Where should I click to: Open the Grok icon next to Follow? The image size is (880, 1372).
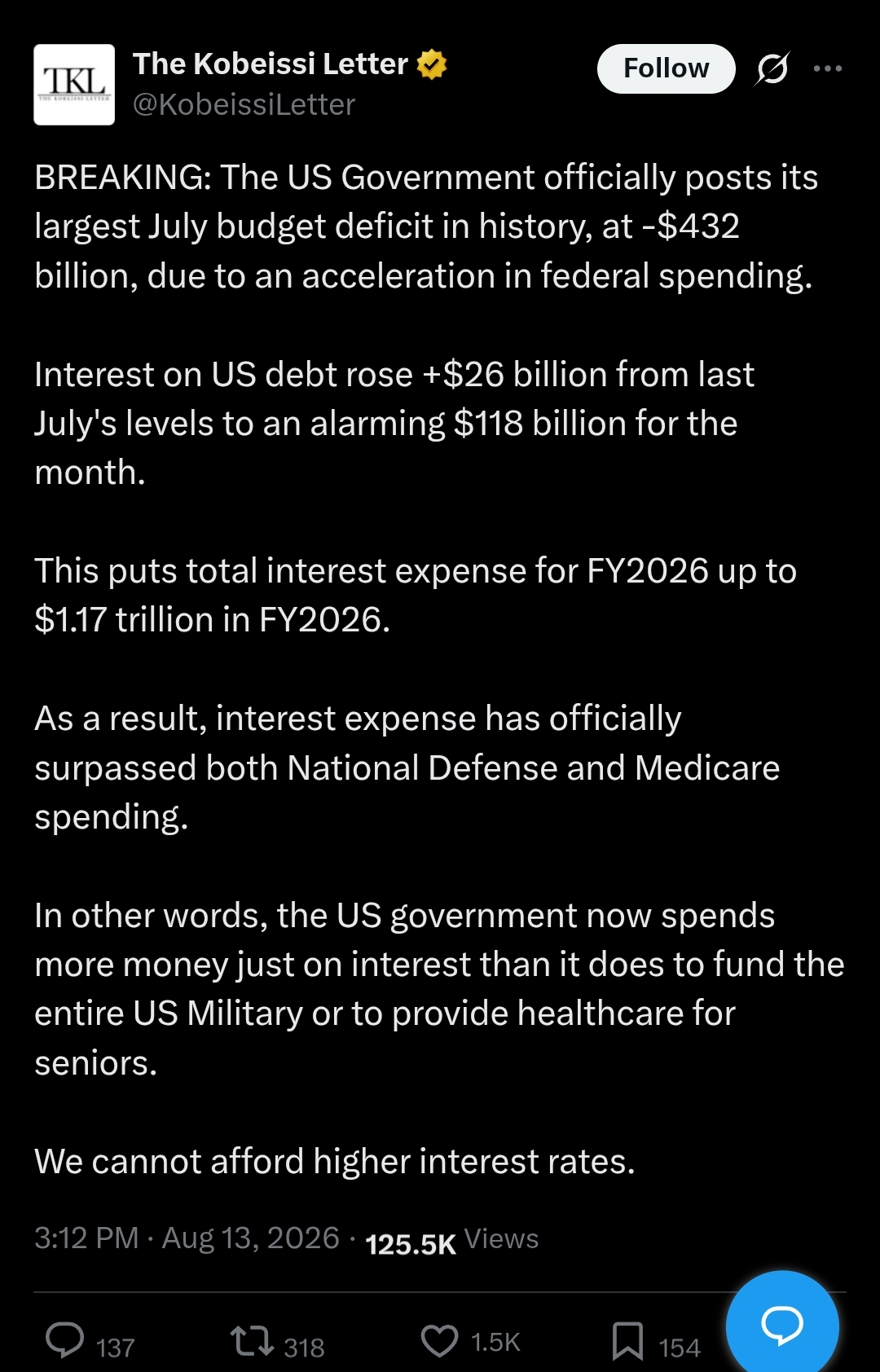point(772,68)
